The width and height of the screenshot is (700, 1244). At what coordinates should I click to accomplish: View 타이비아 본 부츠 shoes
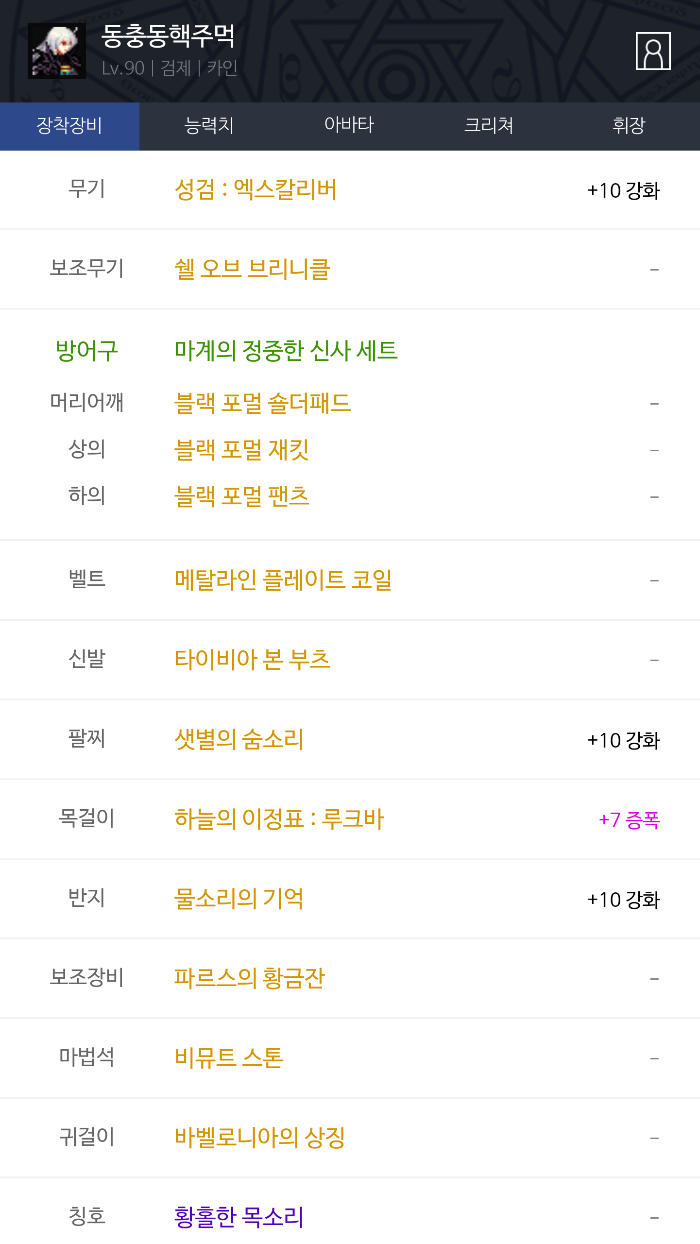pyautogui.click(x=252, y=660)
